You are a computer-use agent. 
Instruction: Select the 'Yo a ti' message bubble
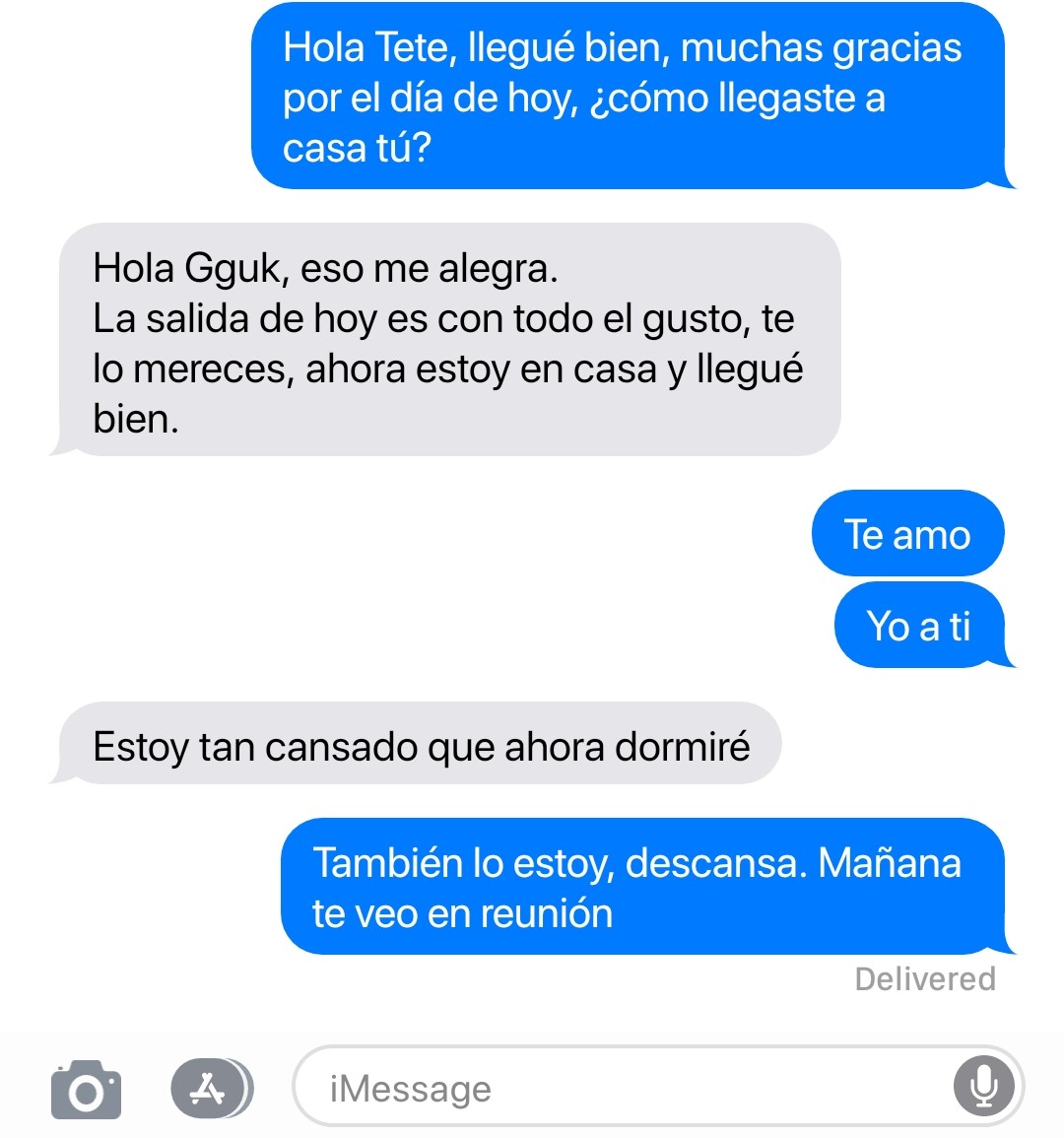point(918,625)
